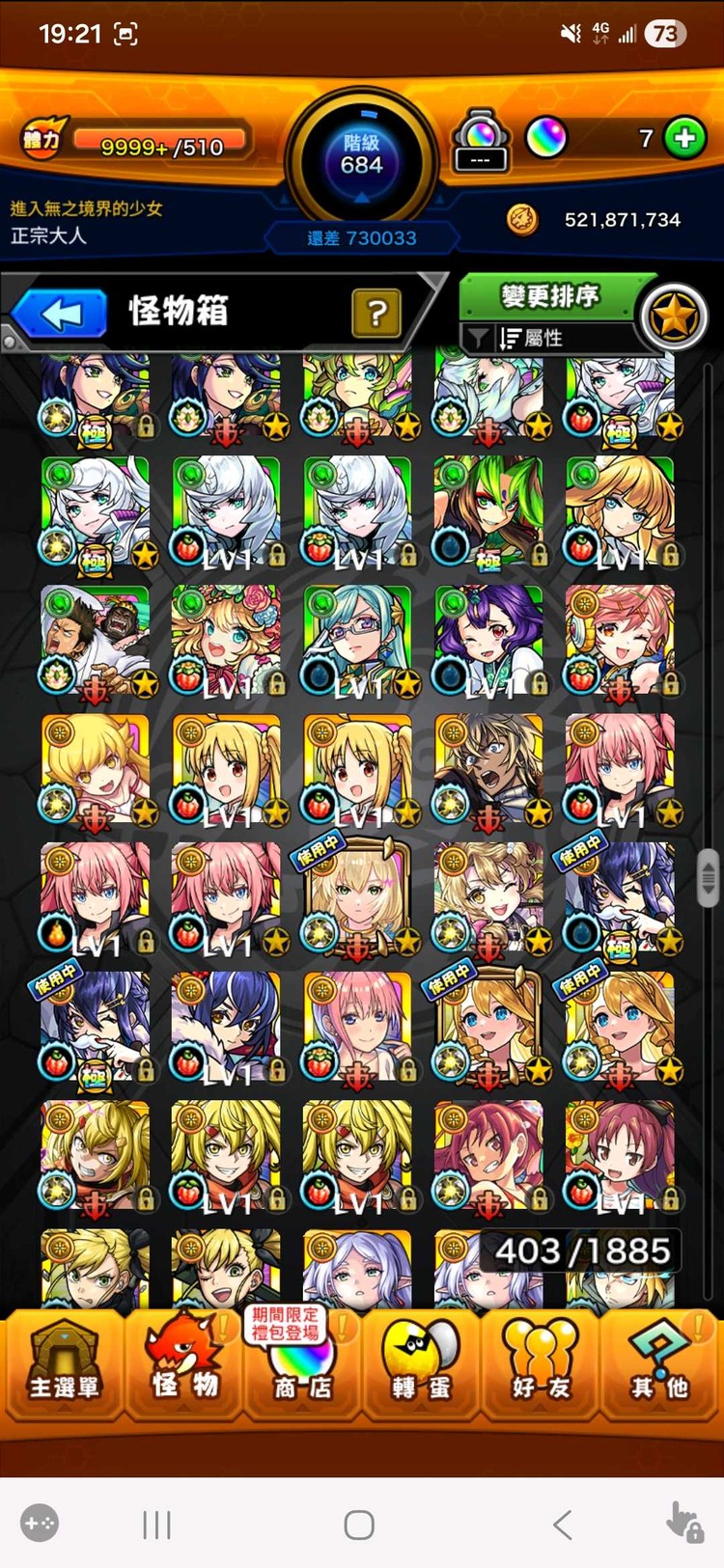The image size is (724, 1568).
Task: Open the question mark help button
Action: (x=376, y=313)
